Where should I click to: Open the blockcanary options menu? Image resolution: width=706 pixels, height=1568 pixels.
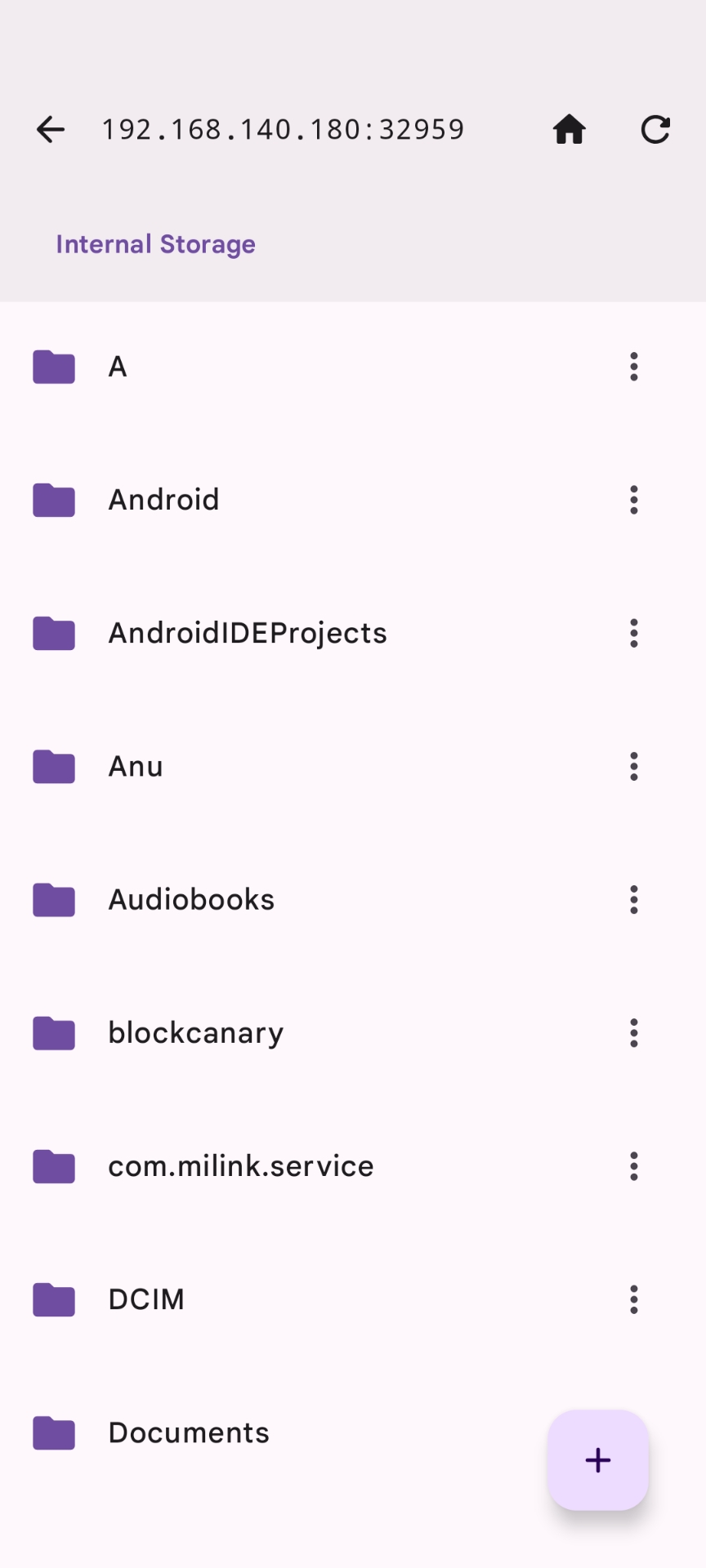(x=634, y=1032)
